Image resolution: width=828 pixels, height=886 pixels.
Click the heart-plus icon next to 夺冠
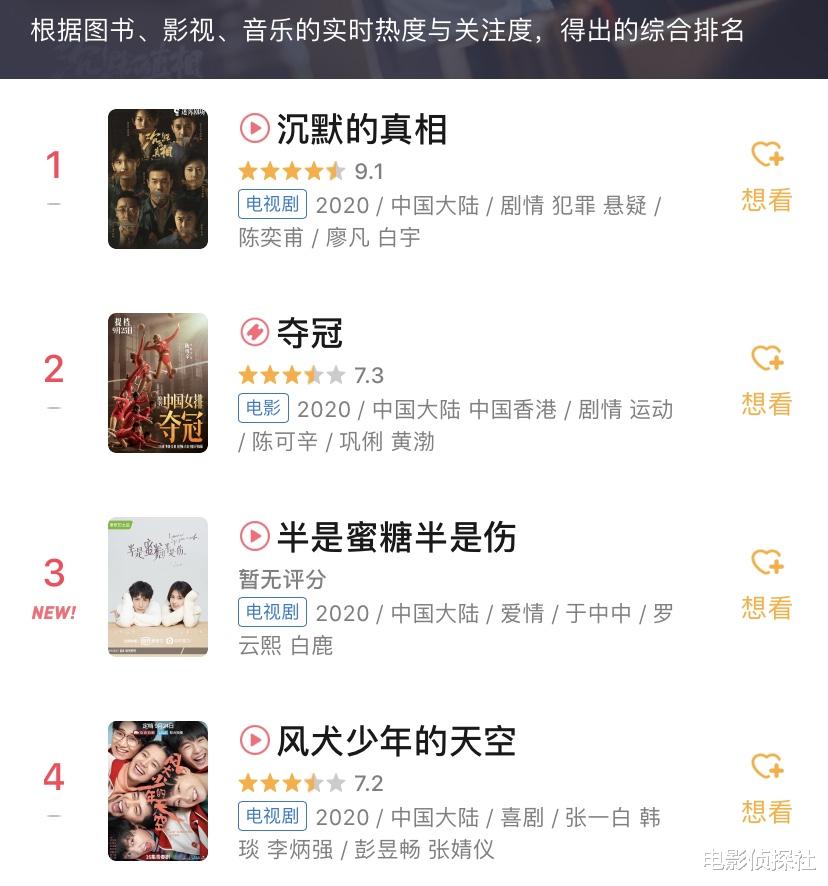(766, 359)
